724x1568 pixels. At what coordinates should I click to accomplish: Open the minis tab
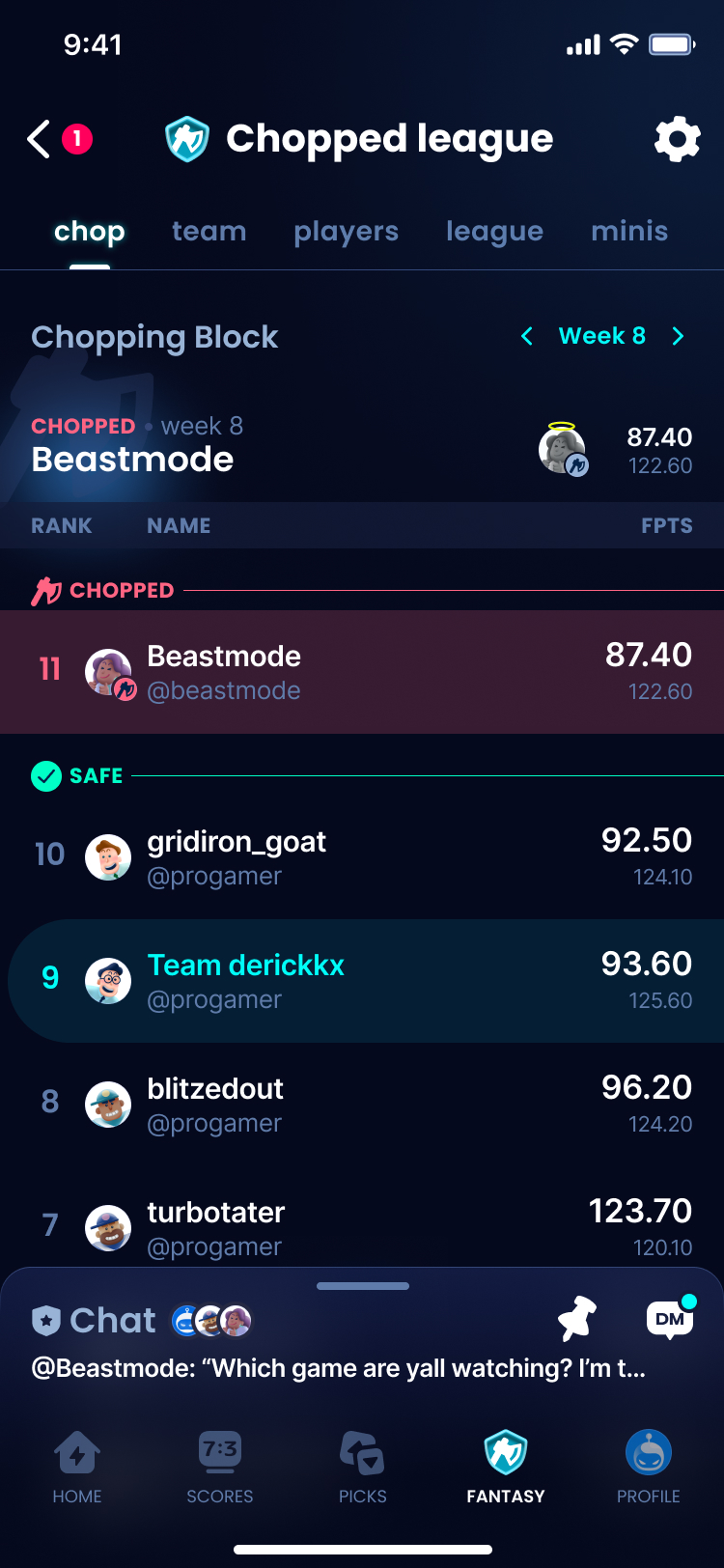pyautogui.click(x=629, y=232)
